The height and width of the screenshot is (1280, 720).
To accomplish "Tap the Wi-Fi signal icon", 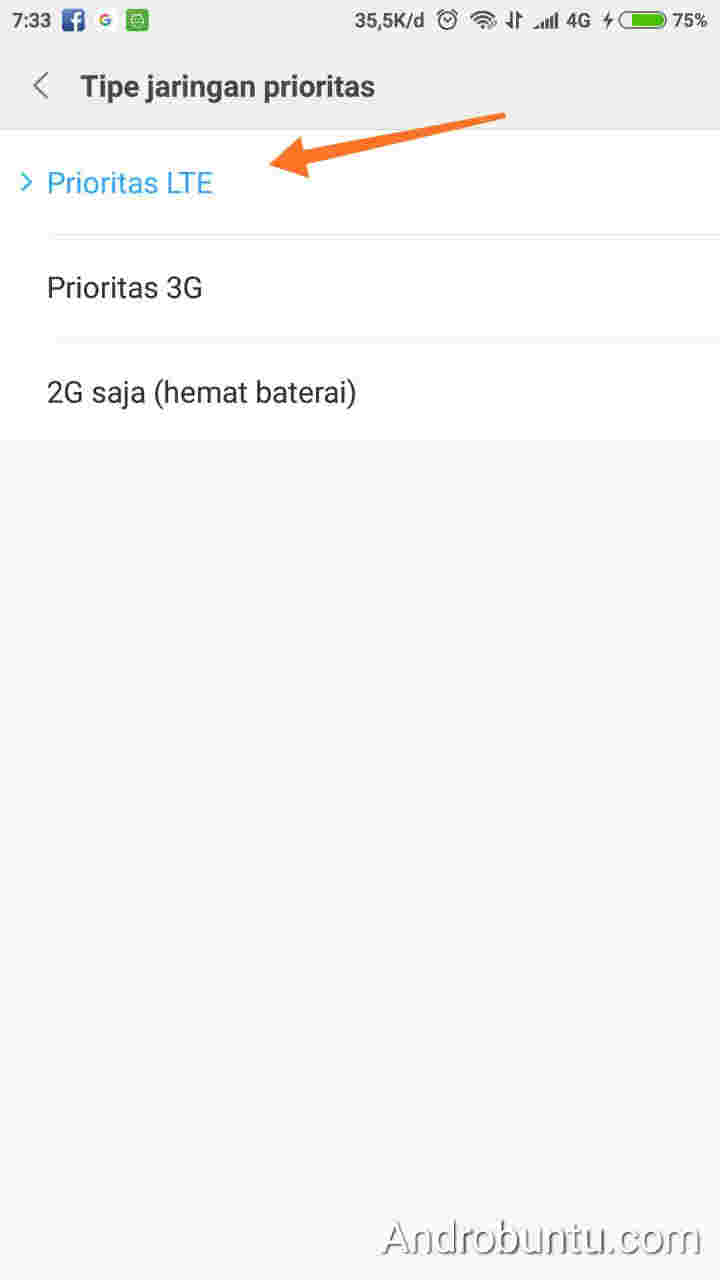I will click(486, 19).
